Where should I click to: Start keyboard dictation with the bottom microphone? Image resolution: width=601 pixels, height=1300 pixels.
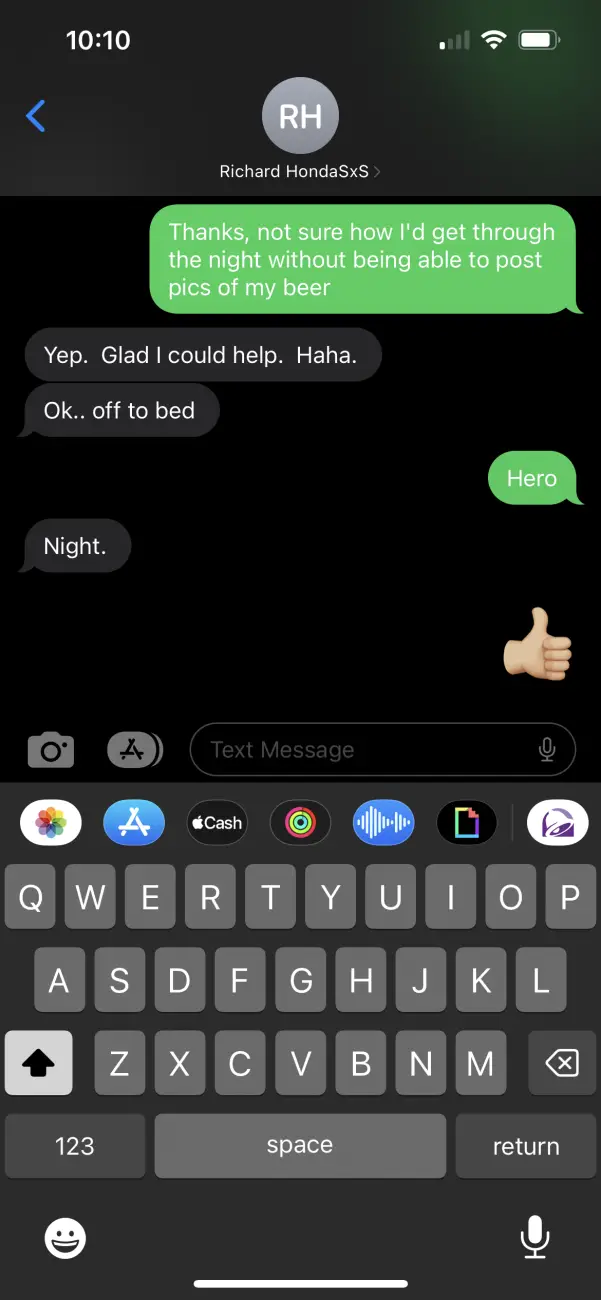tap(535, 1238)
